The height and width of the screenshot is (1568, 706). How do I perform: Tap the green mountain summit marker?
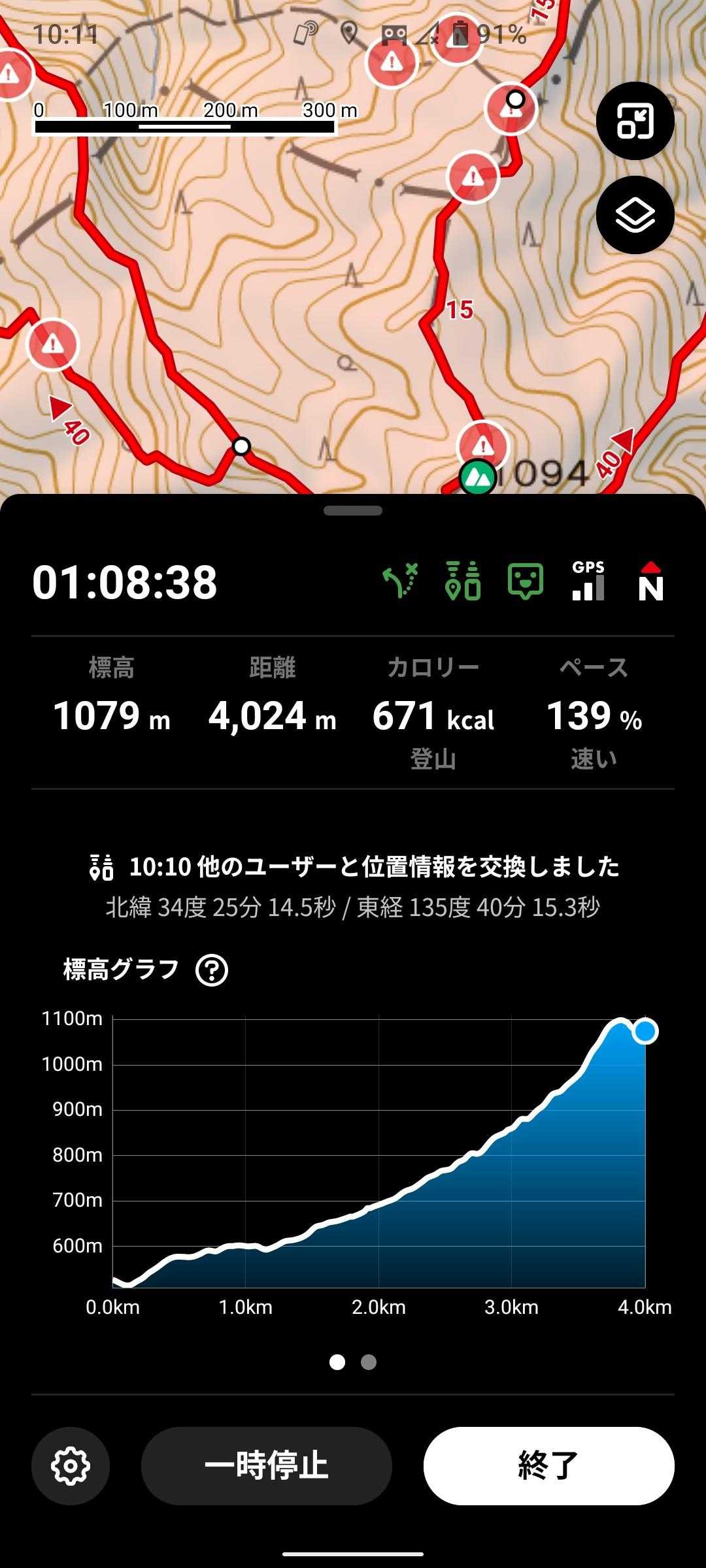(x=477, y=478)
